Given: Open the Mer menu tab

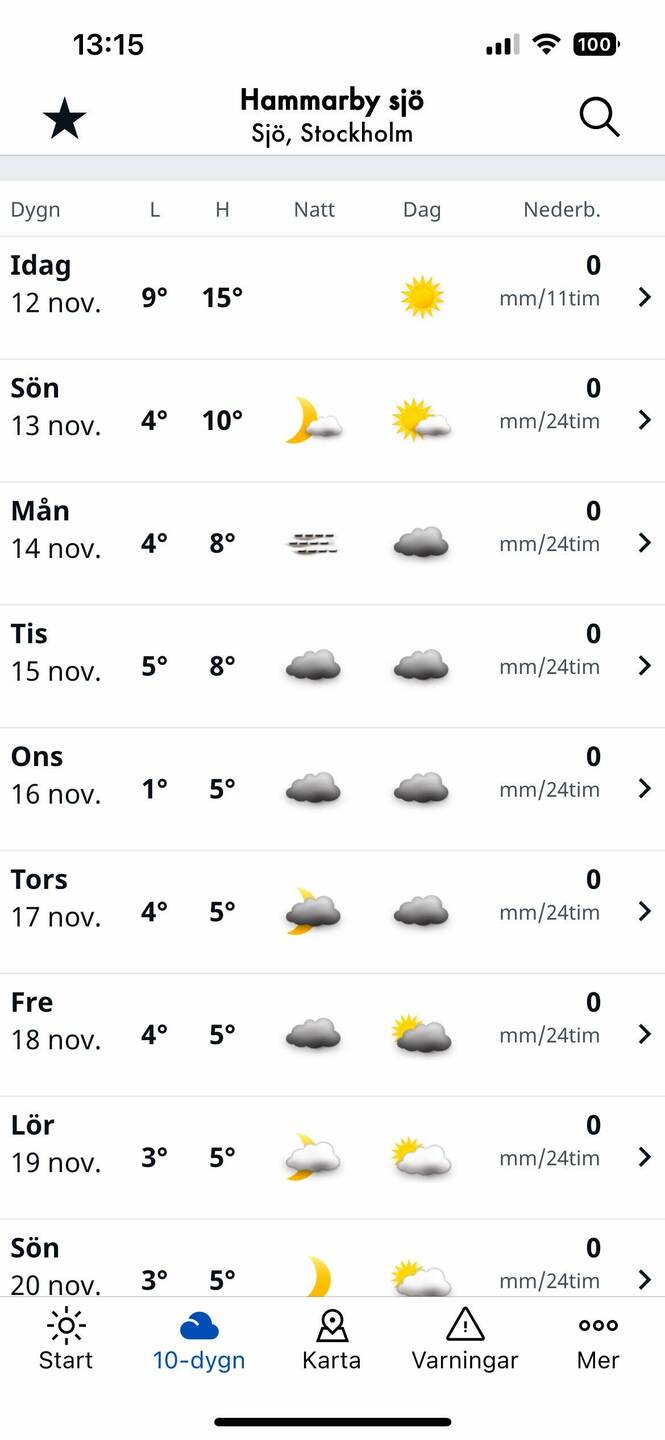Looking at the screenshot, I should [x=598, y=1341].
